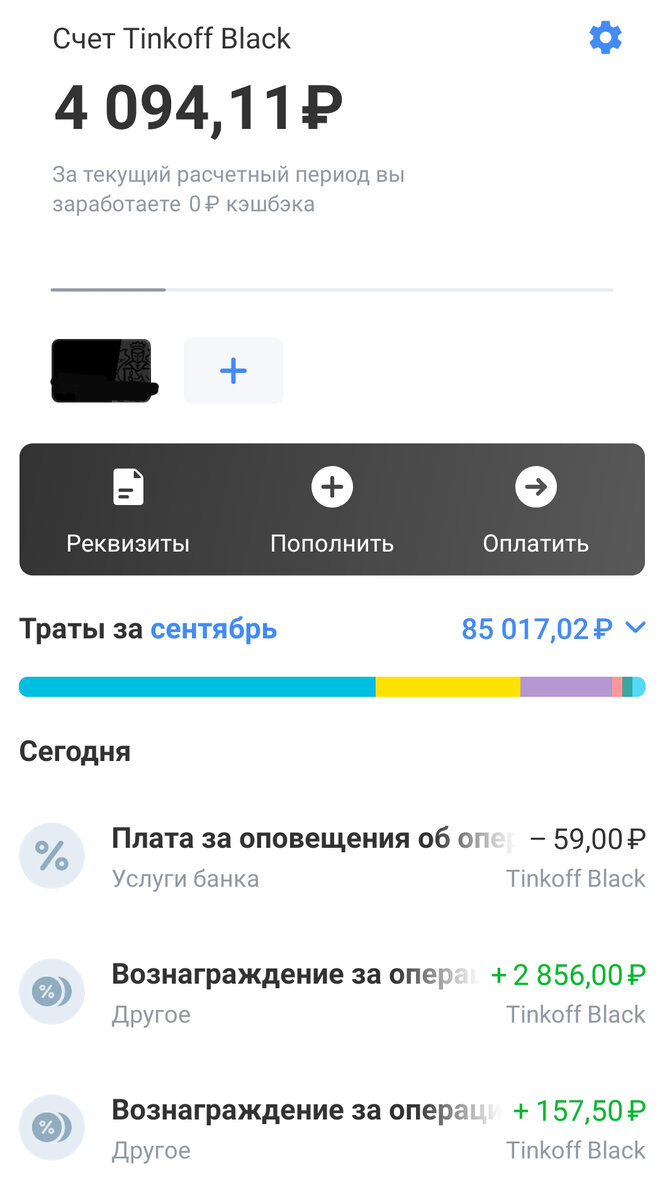Open account settings gear icon
The height and width of the screenshot is (1200, 672).
[x=605, y=38]
